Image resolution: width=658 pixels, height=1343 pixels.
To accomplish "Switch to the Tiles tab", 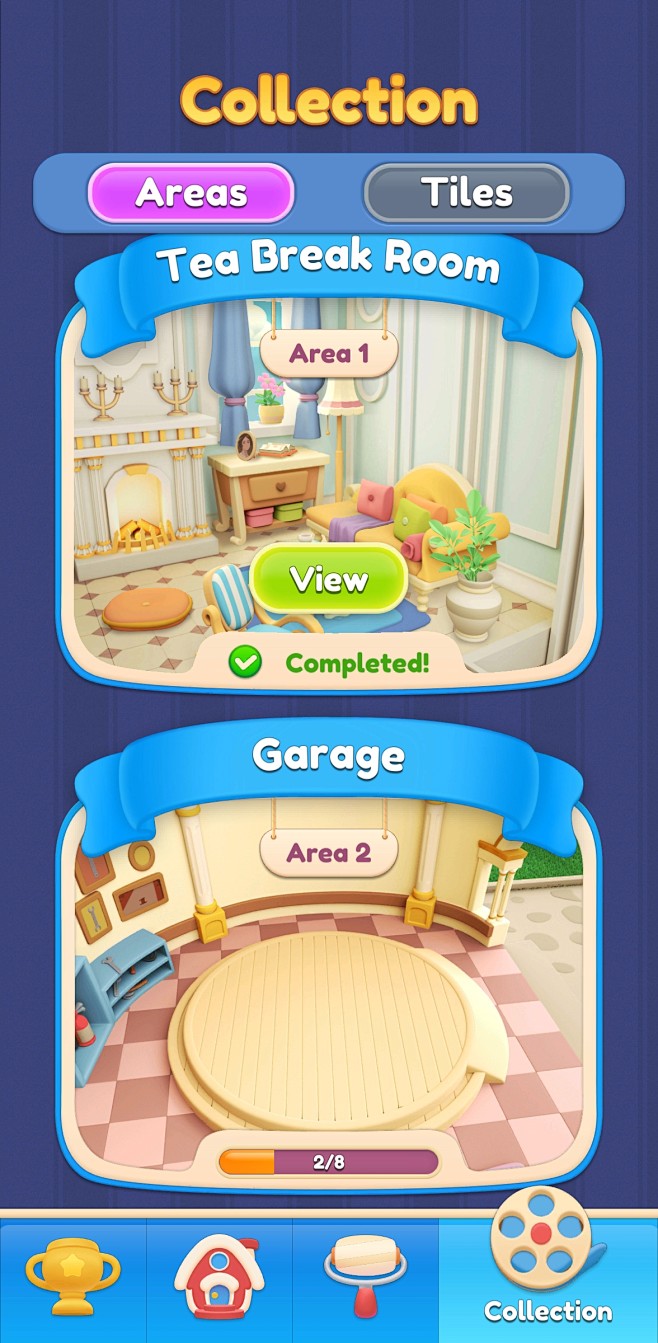I will pos(466,193).
